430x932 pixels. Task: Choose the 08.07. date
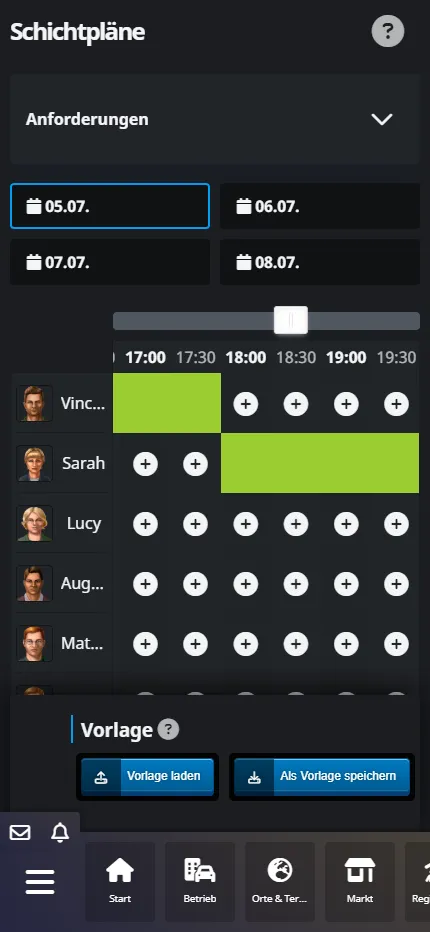(320, 262)
